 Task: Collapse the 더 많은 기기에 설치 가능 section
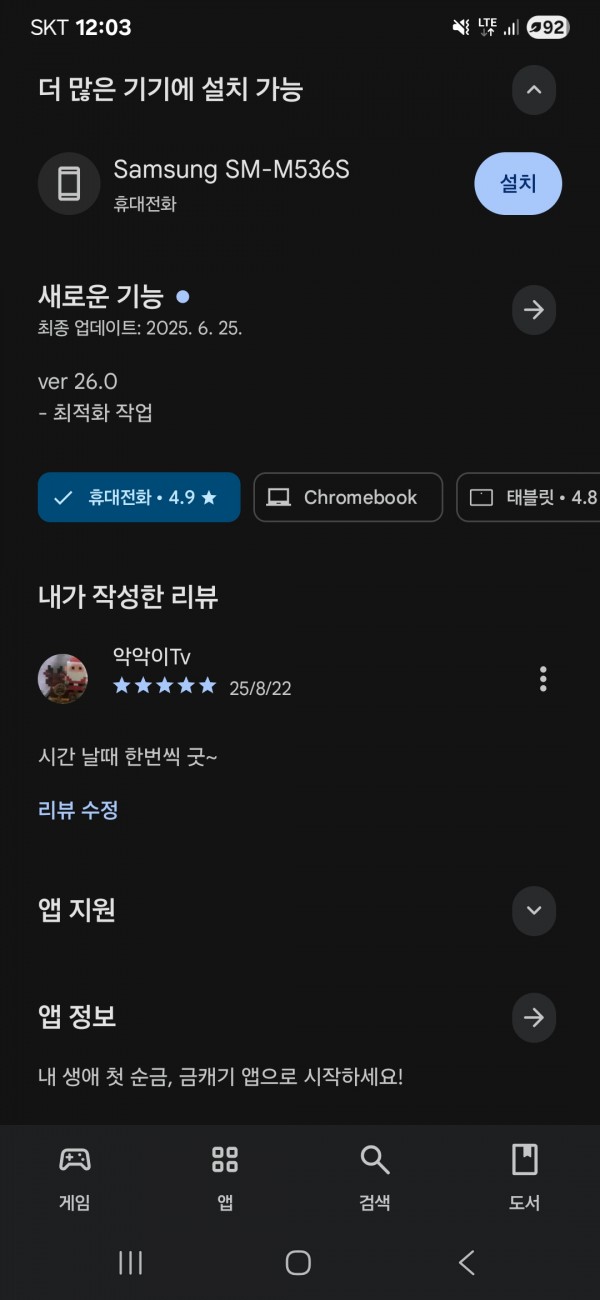(x=533, y=90)
